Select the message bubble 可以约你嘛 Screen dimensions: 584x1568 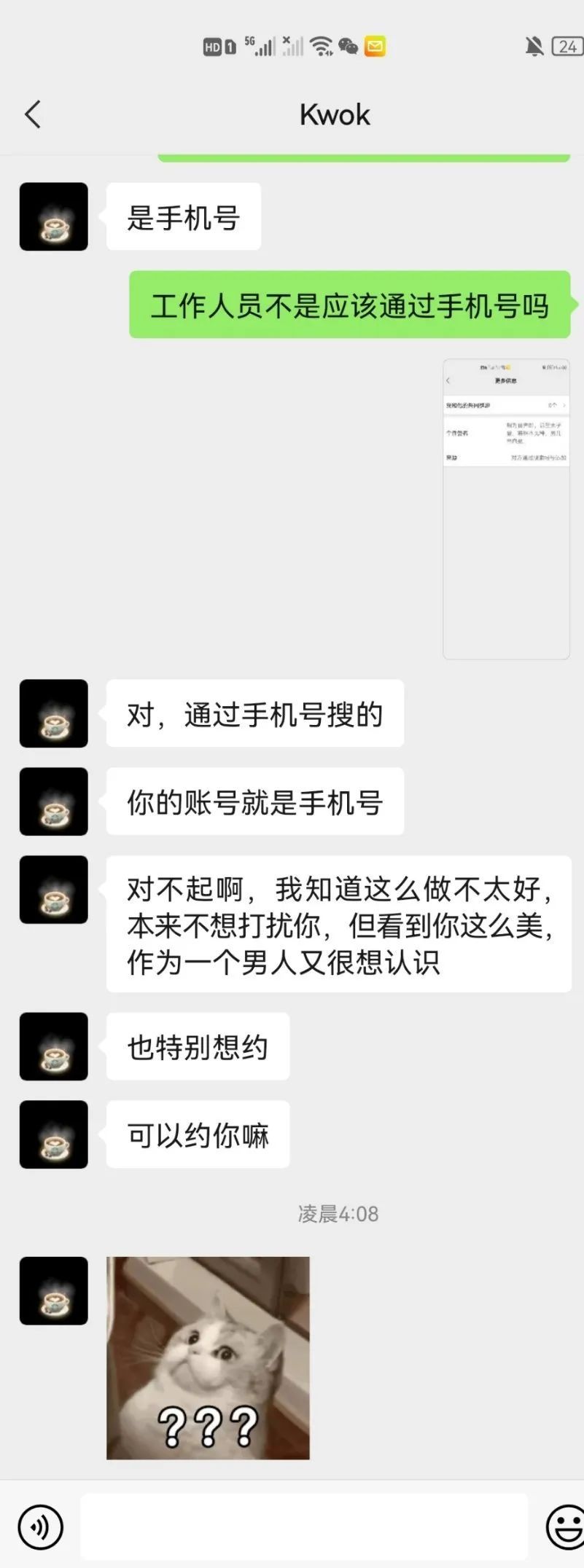(198, 1134)
